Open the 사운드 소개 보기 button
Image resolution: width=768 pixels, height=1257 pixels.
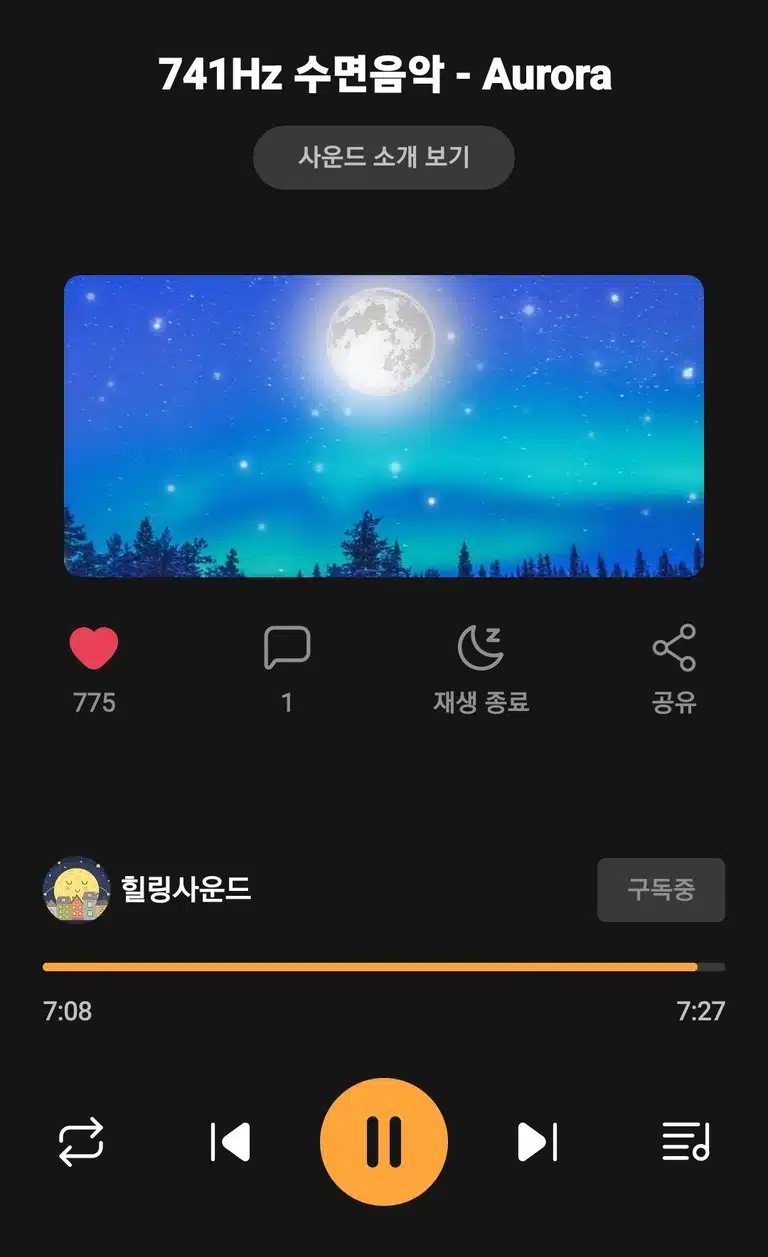pos(383,157)
